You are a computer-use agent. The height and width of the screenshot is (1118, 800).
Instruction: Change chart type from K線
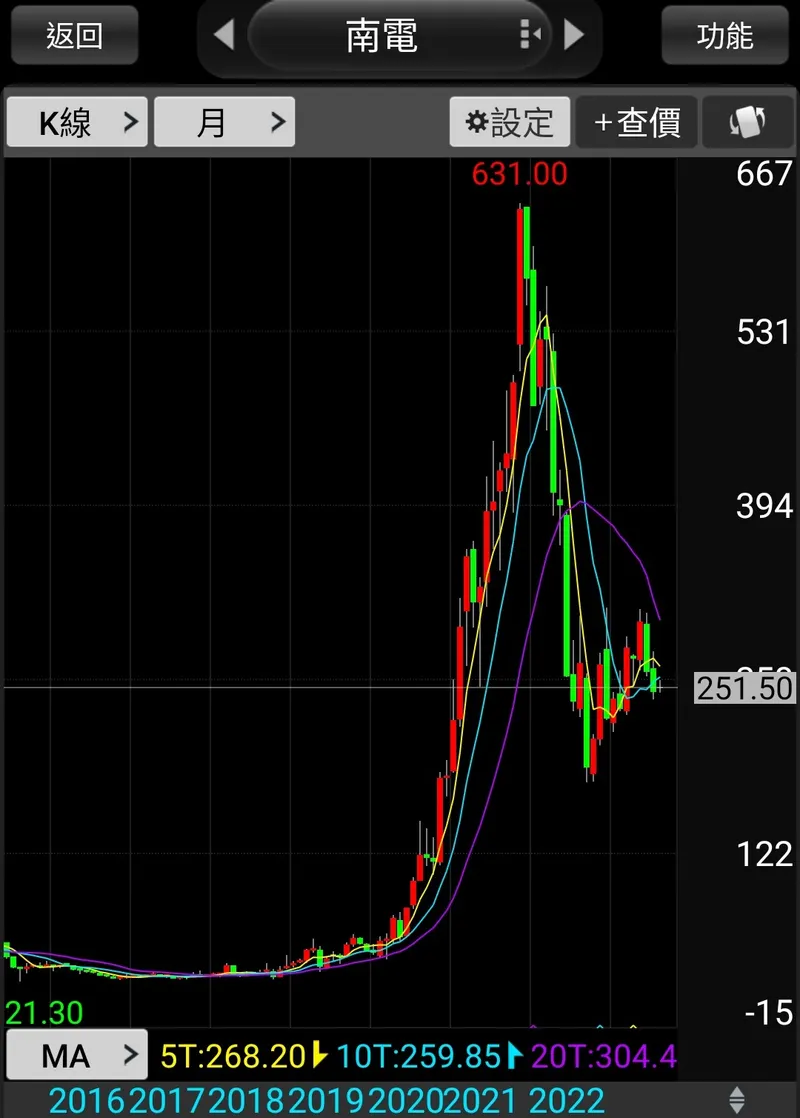[78, 123]
